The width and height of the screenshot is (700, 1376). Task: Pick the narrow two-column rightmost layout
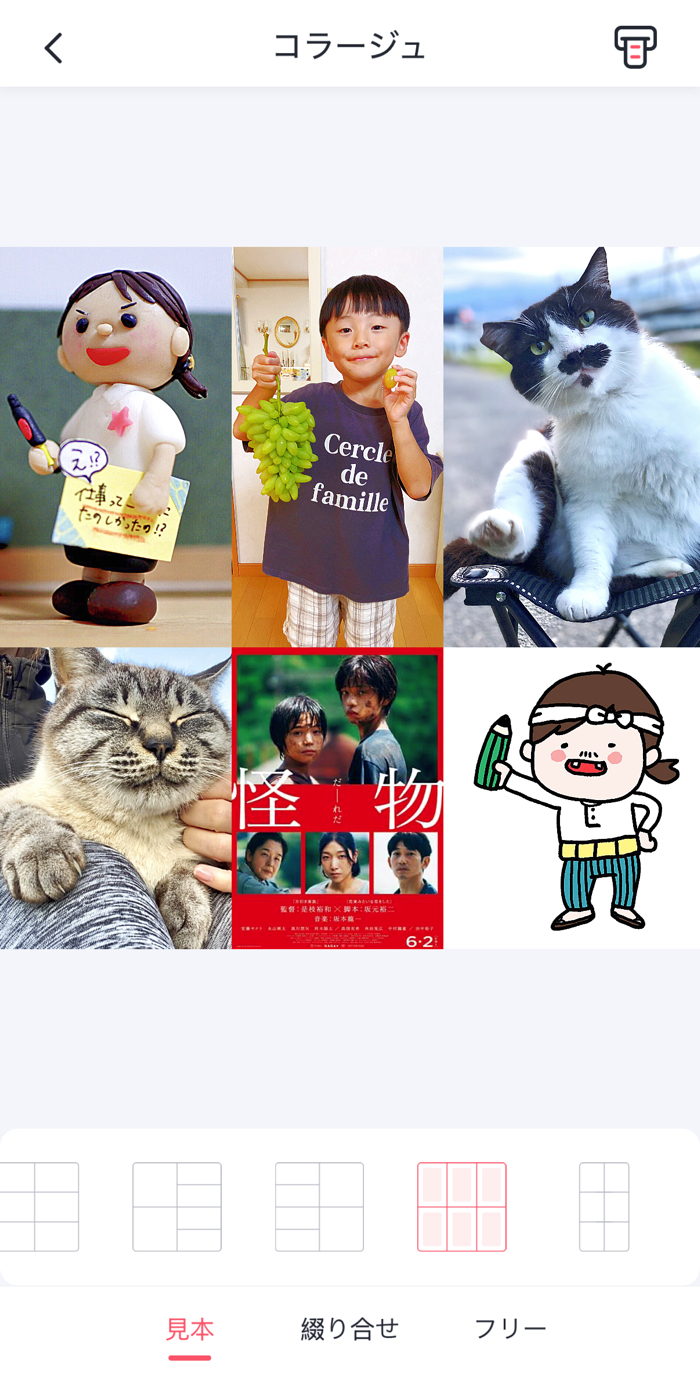click(604, 1206)
